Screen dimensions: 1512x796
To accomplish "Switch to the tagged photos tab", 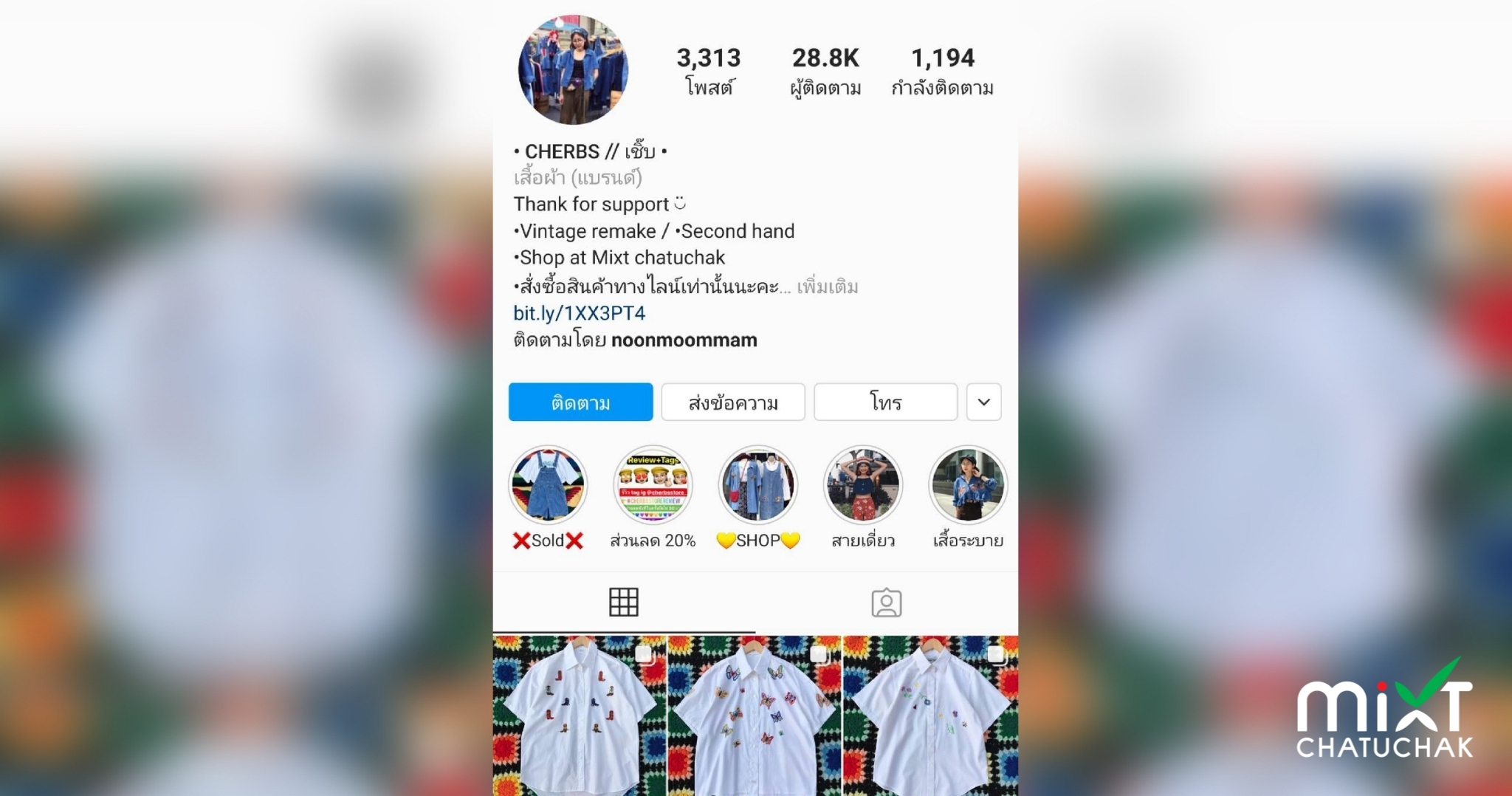I will (x=886, y=603).
